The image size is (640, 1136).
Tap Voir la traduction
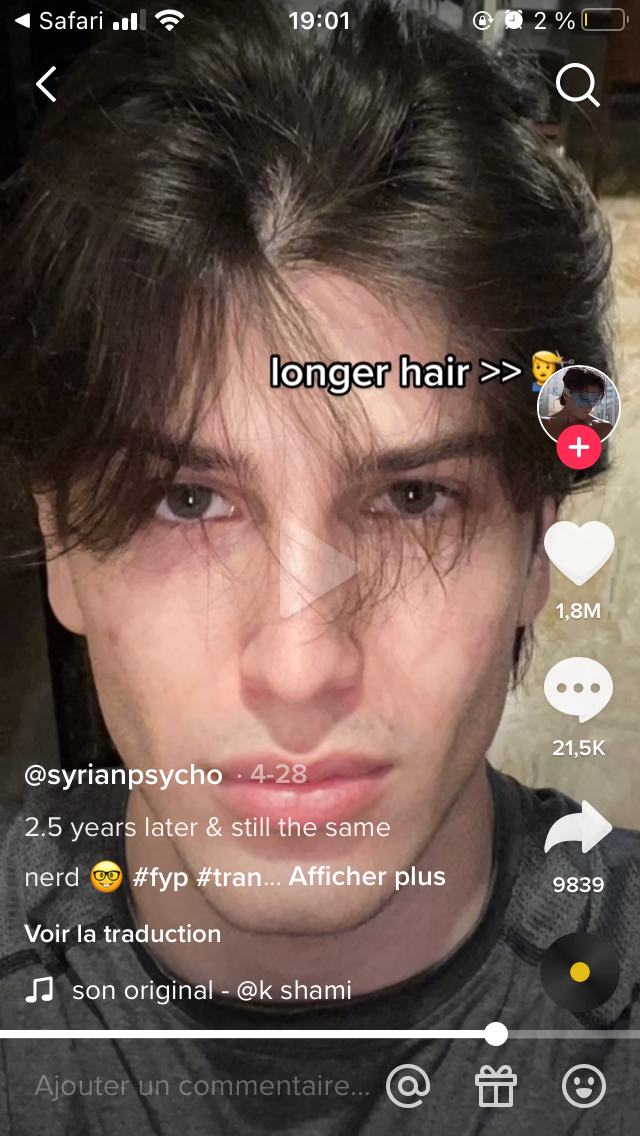123,934
